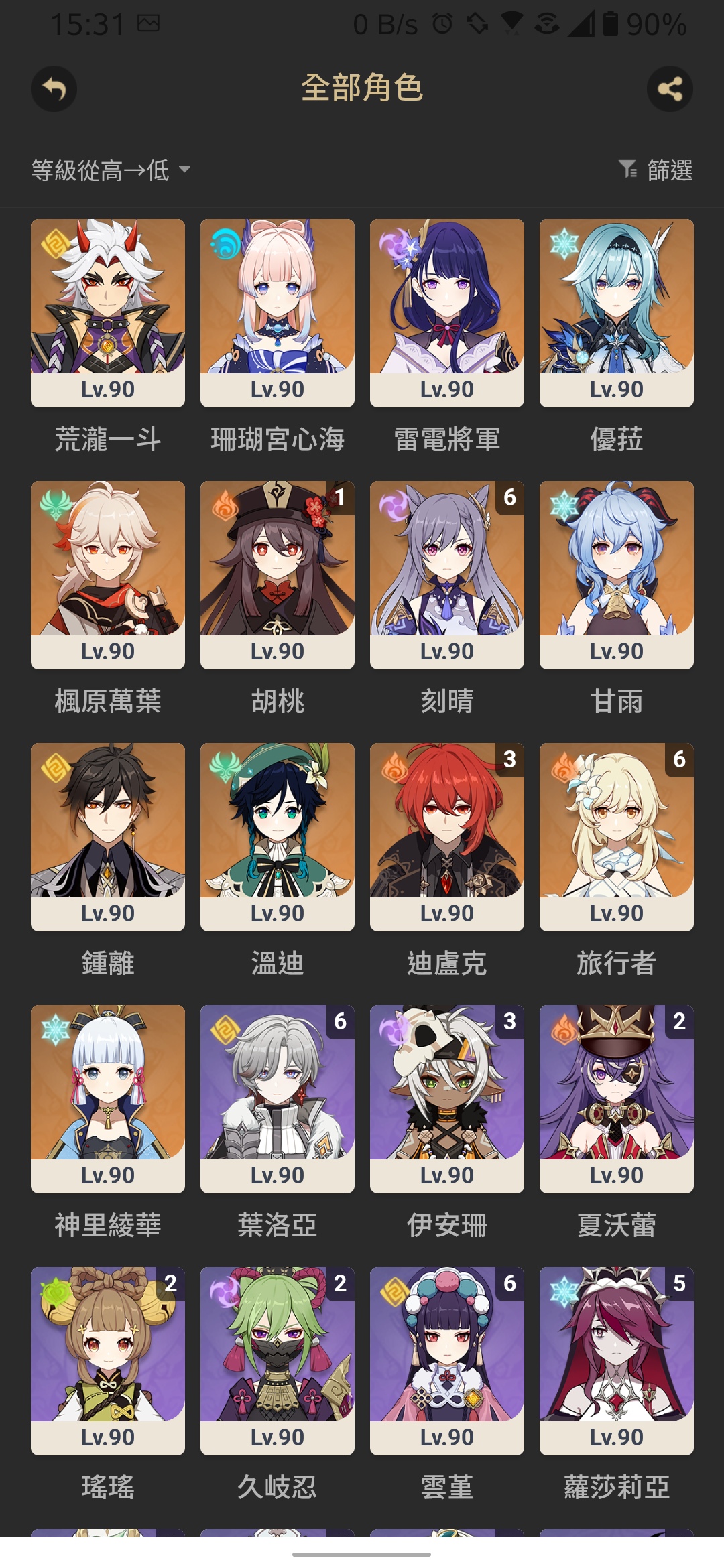
Task: Open the 篩選 filter
Action: pyautogui.click(x=656, y=170)
